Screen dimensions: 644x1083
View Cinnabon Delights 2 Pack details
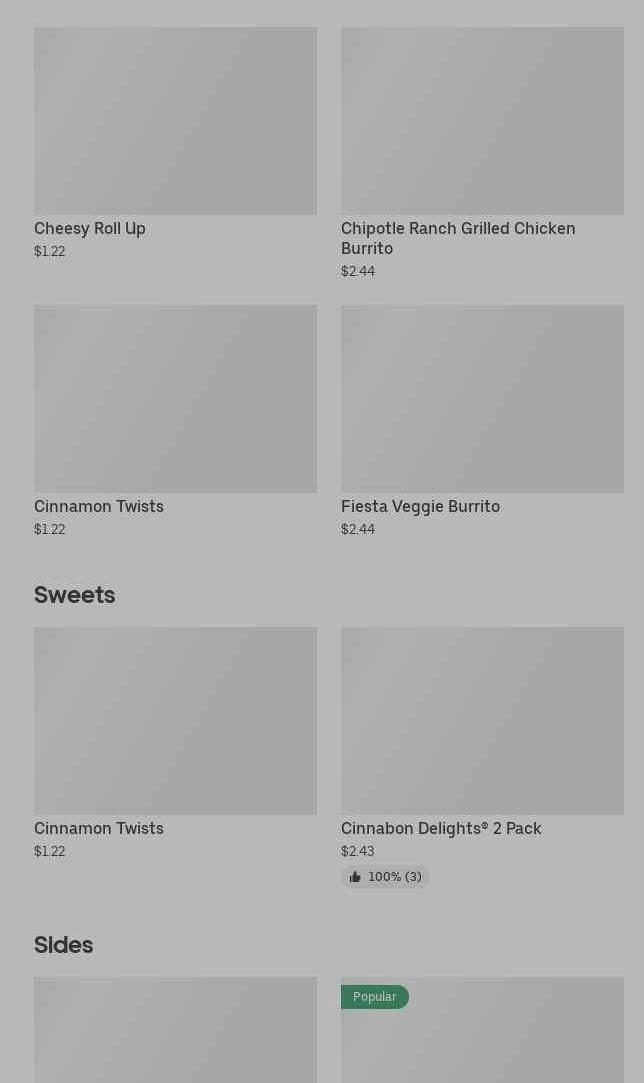coord(482,757)
